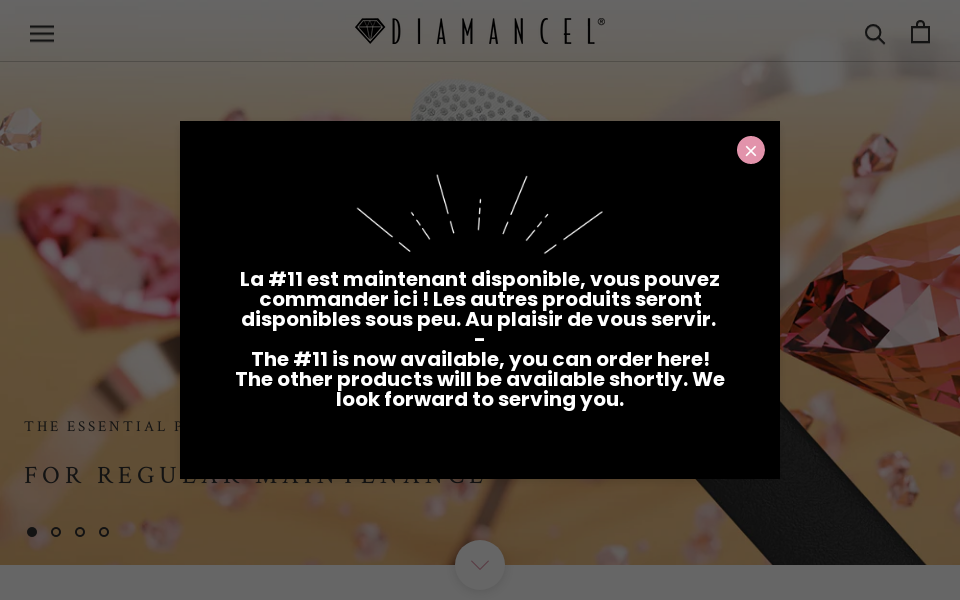The height and width of the screenshot is (600, 960).
Task: Close the announcement popup
Action: [x=751, y=150]
